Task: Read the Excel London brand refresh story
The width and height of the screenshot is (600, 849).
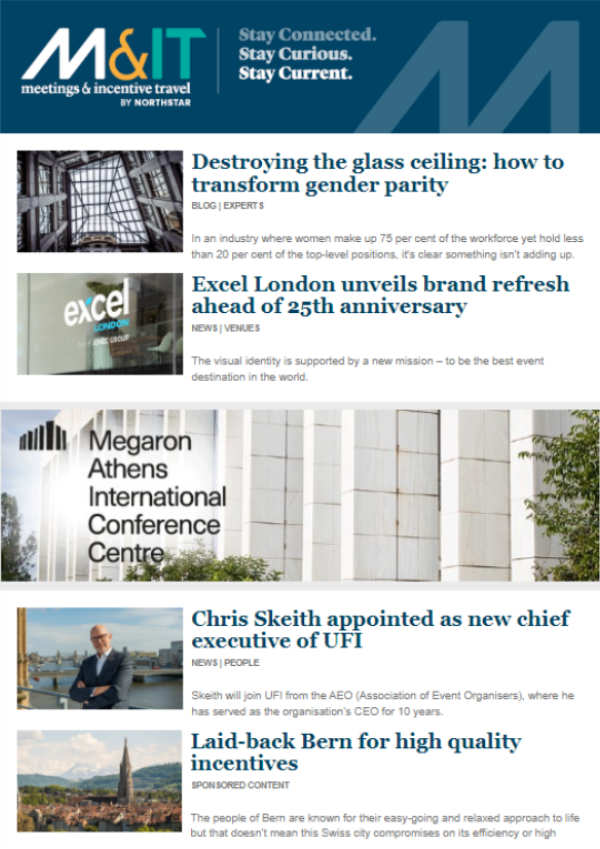Action: pos(380,295)
